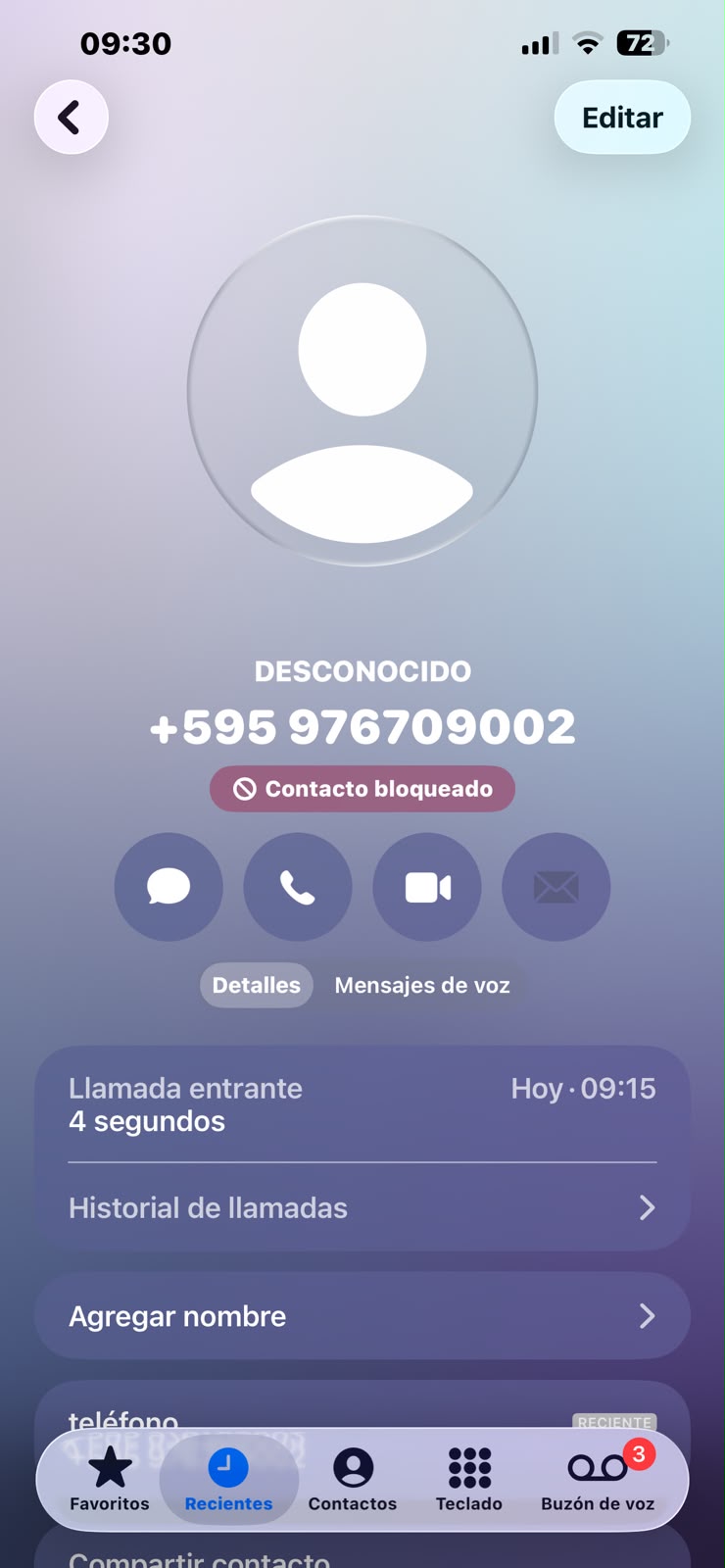Switch to the Detalles segment

(257, 985)
